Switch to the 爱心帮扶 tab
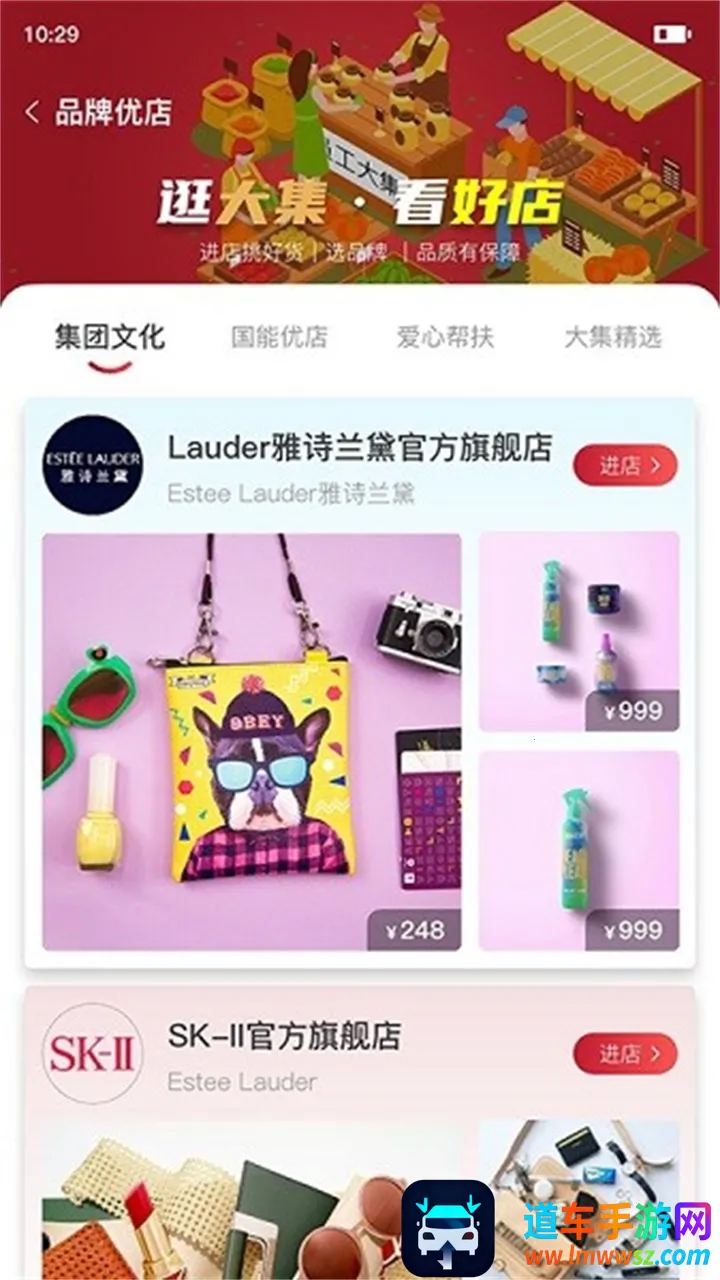 [x=445, y=338]
